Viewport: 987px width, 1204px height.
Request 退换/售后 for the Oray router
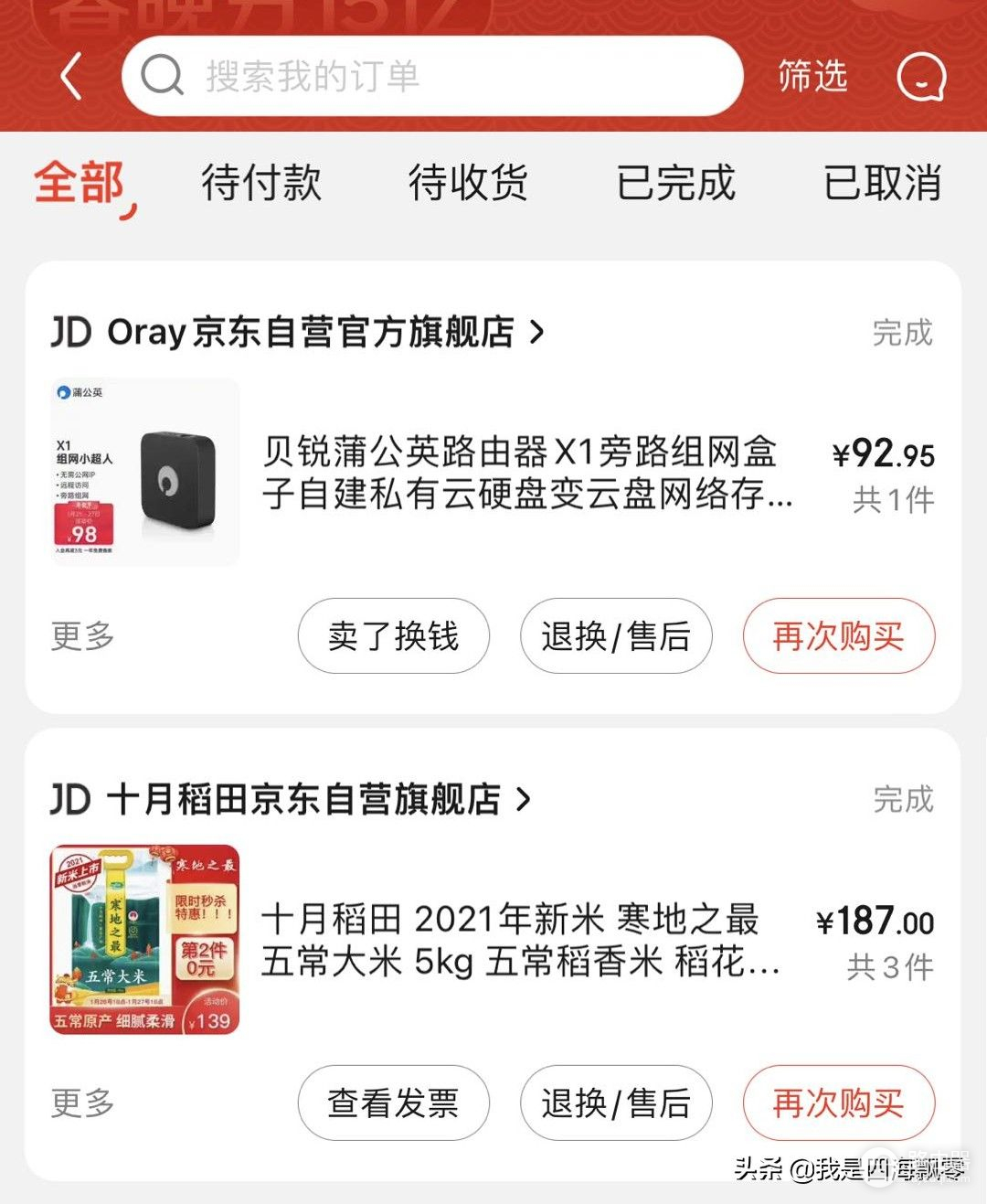[615, 635]
